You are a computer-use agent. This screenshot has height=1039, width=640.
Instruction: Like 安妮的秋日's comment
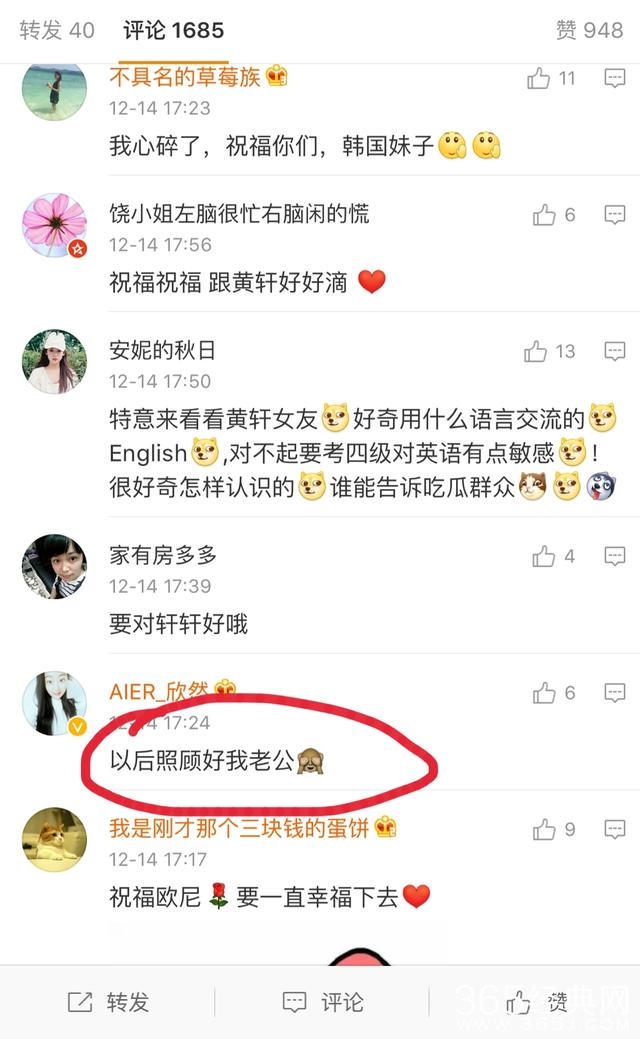537,351
